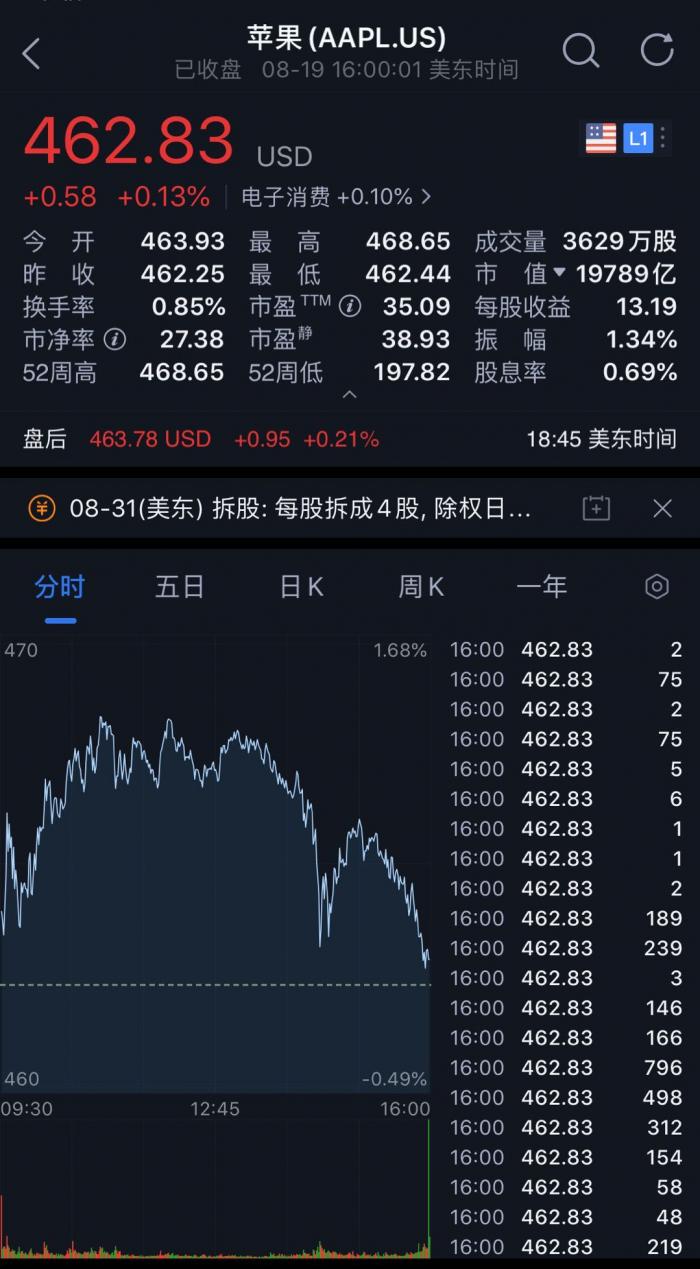Image resolution: width=700 pixels, height=1269 pixels.
Task: Dismiss the stock split banner
Action: pos(662,509)
